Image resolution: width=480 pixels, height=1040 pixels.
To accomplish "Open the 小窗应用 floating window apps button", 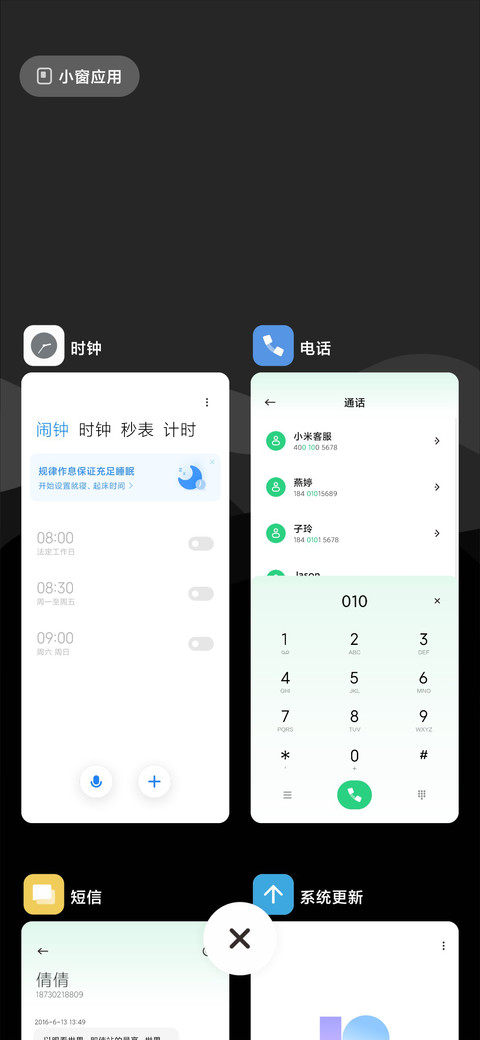I will (80, 76).
